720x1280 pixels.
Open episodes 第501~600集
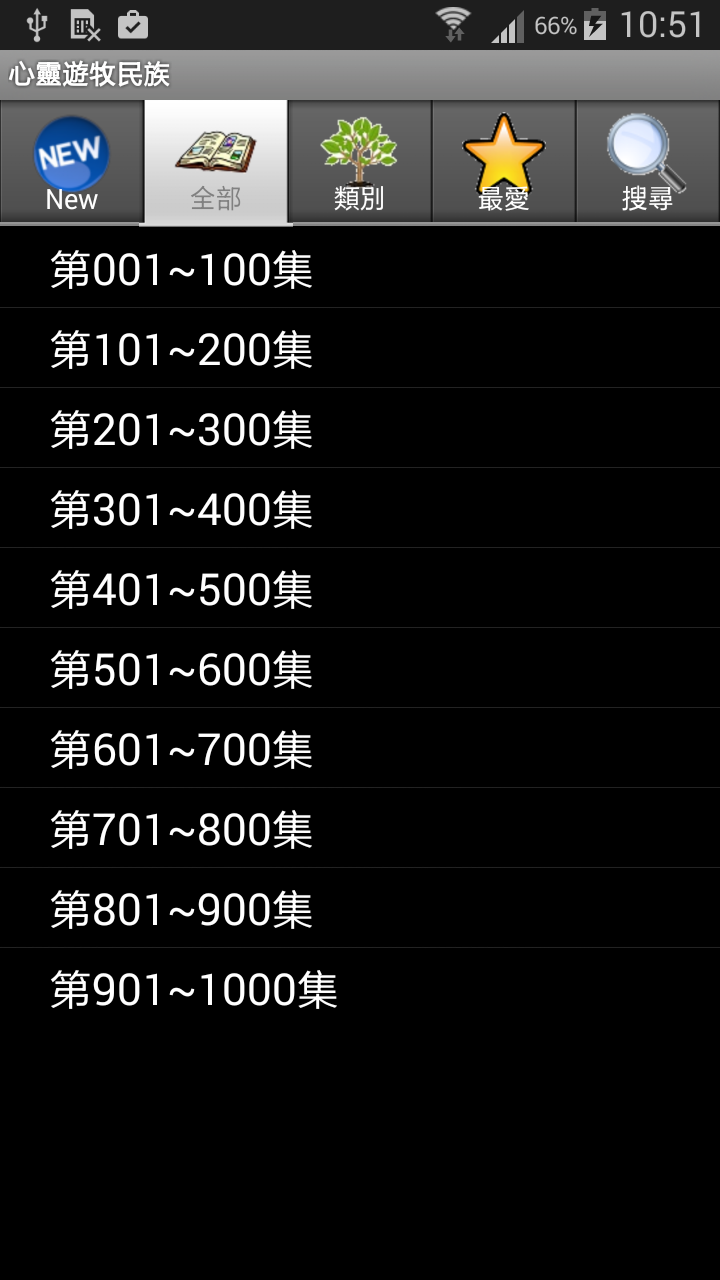click(360, 668)
